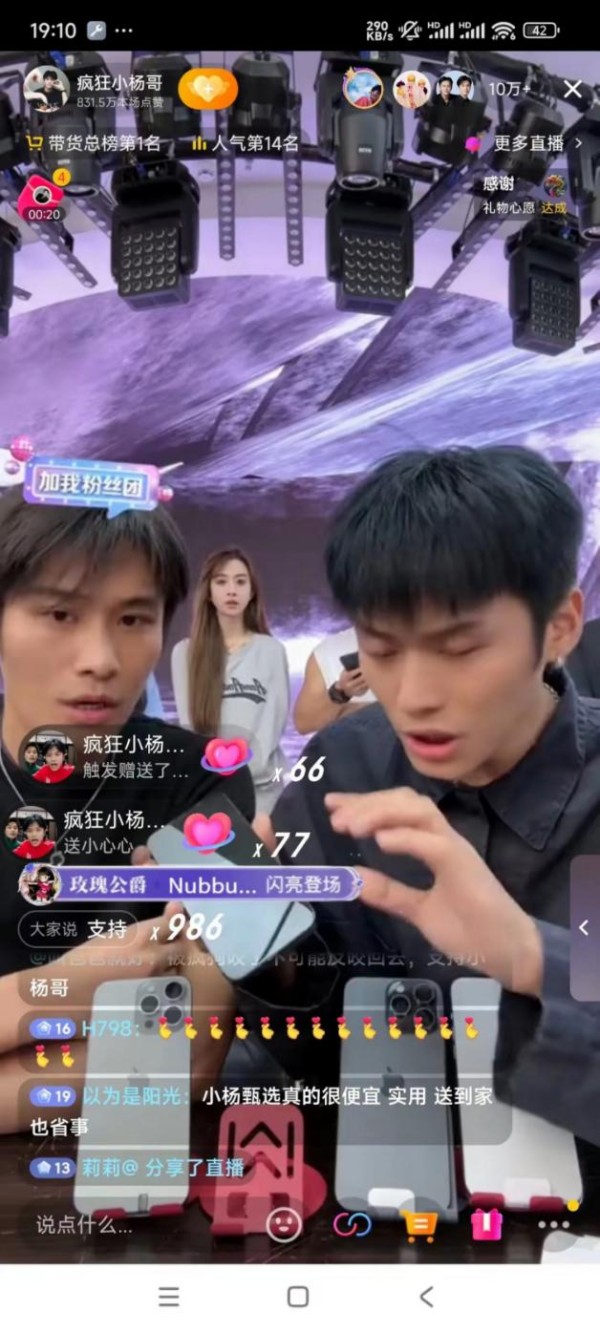This screenshot has width=600, height=1333.
Task: Open the three-dot more options menu
Action: click(553, 1224)
